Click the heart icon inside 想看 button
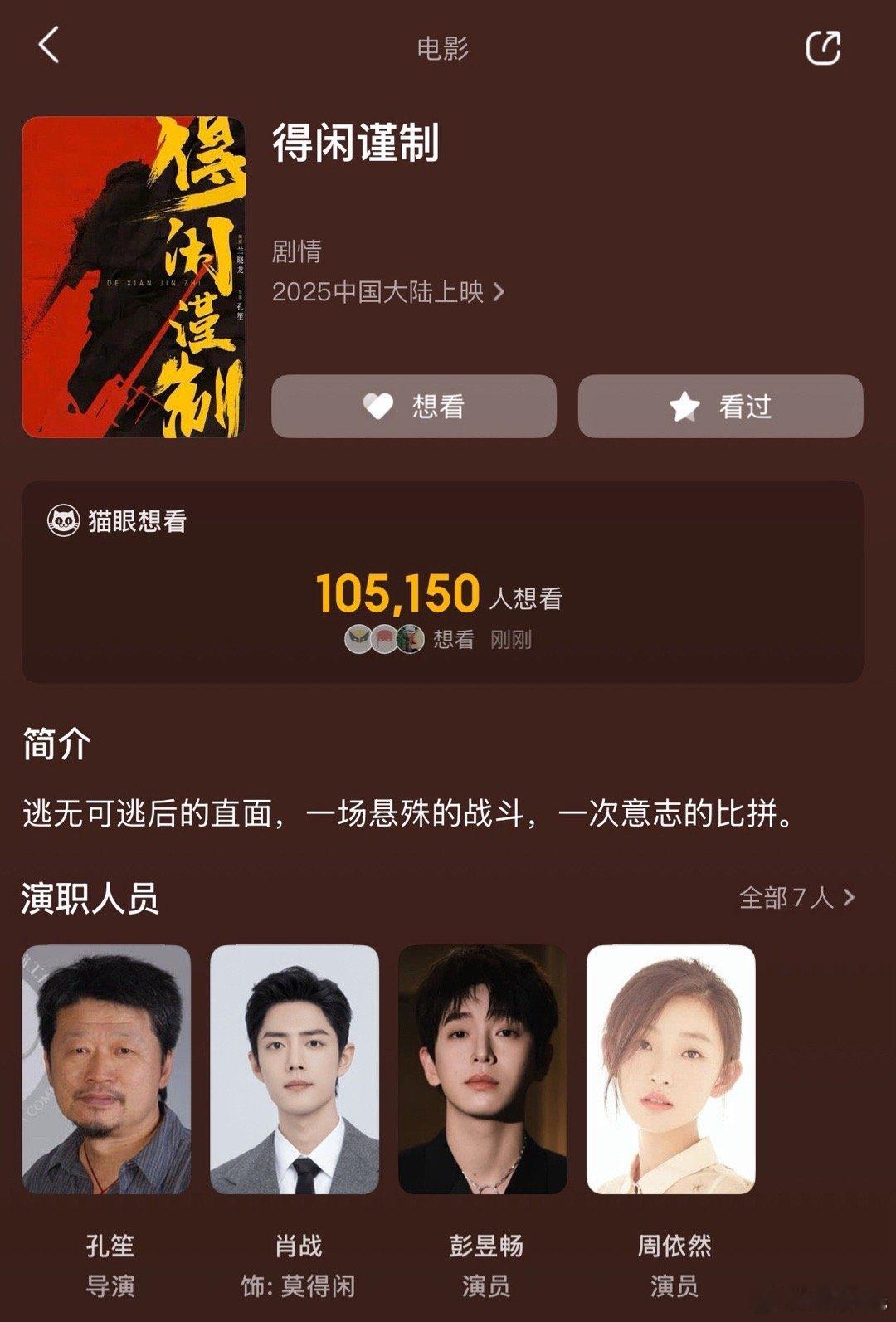This screenshot has height=1322, width=896. tap(378, 404)
